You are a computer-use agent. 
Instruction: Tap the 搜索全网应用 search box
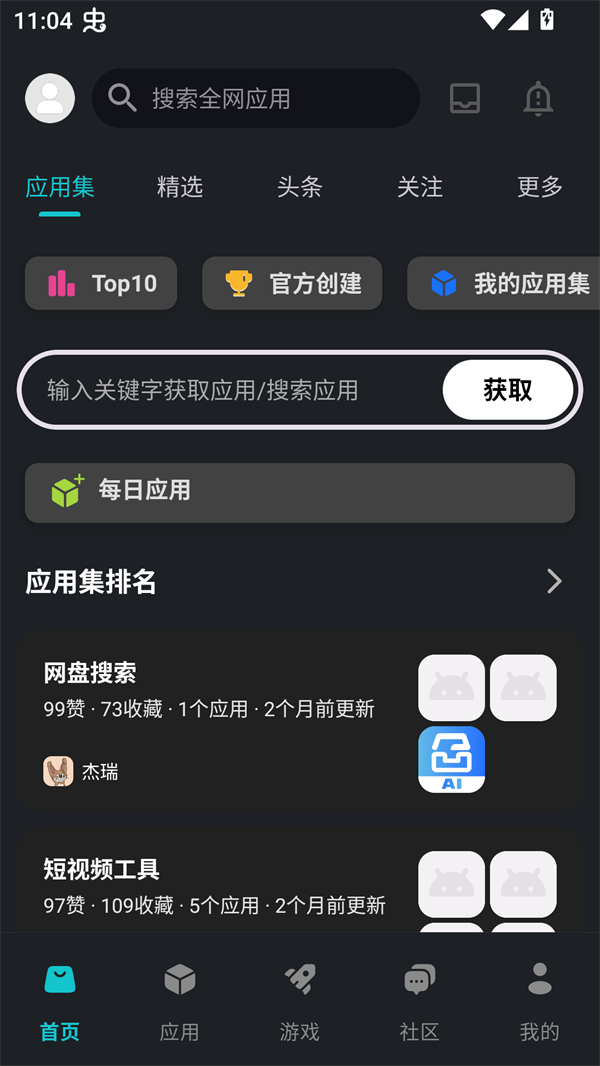(x=255, y=98)
